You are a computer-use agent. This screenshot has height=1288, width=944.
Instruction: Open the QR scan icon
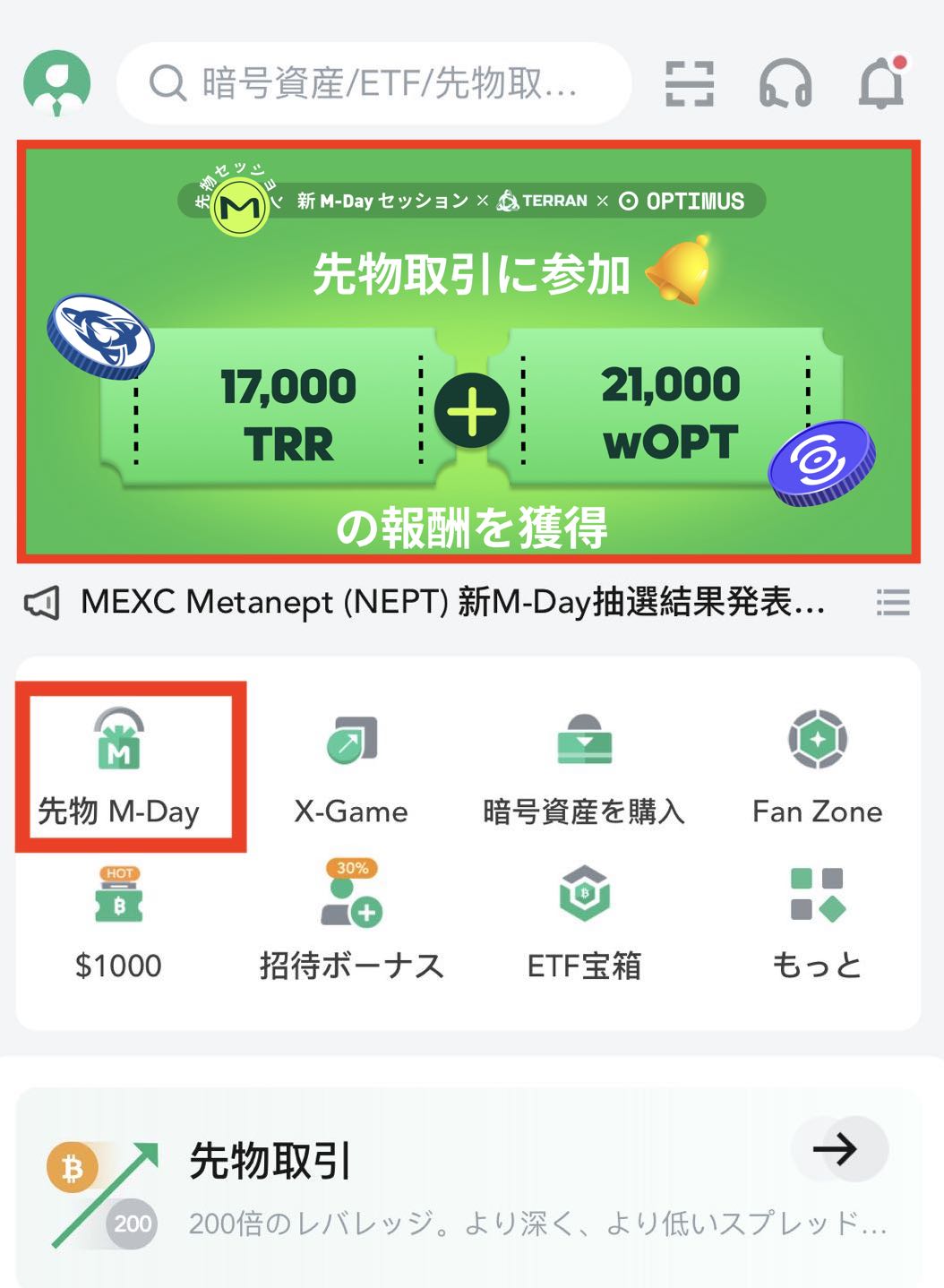click(689, 83)
